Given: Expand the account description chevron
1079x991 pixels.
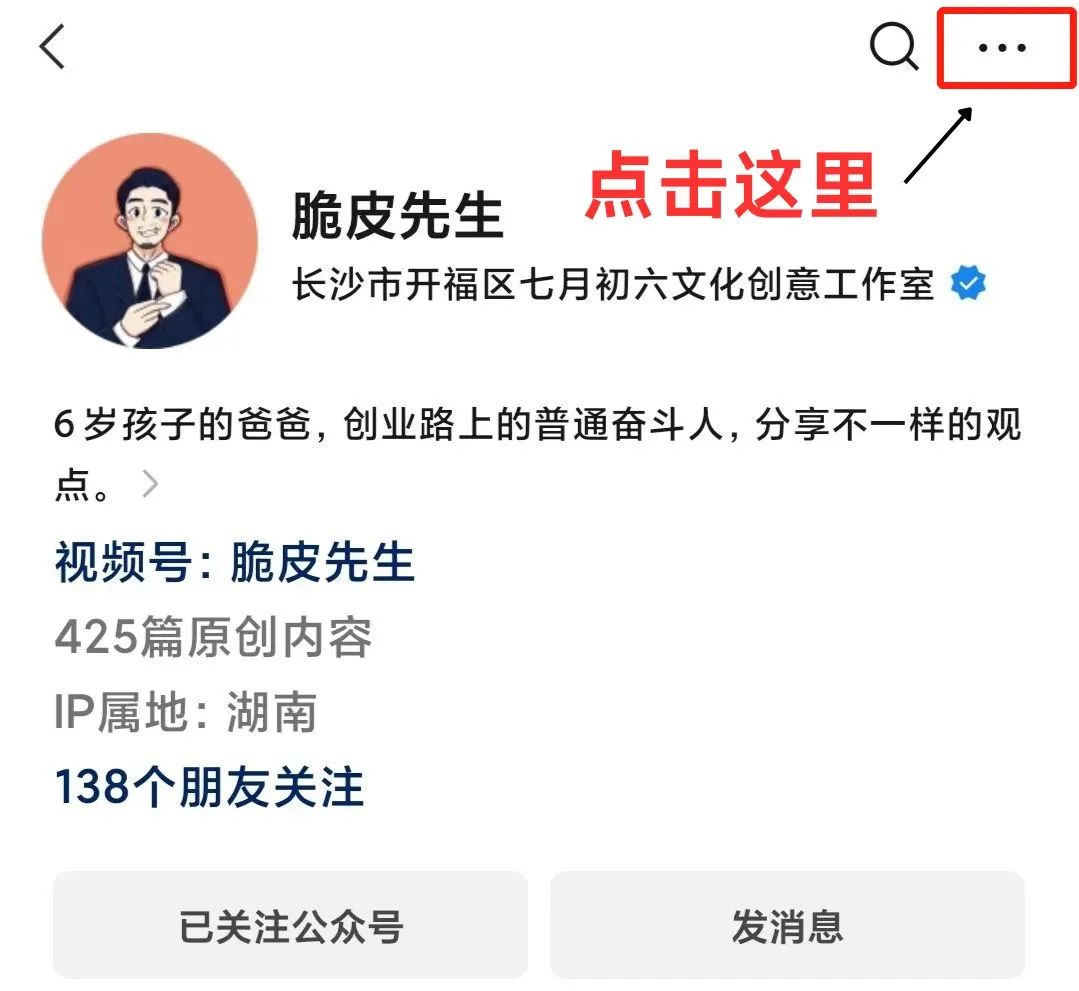Looking at the screenshot, I should tap(150, 485).
